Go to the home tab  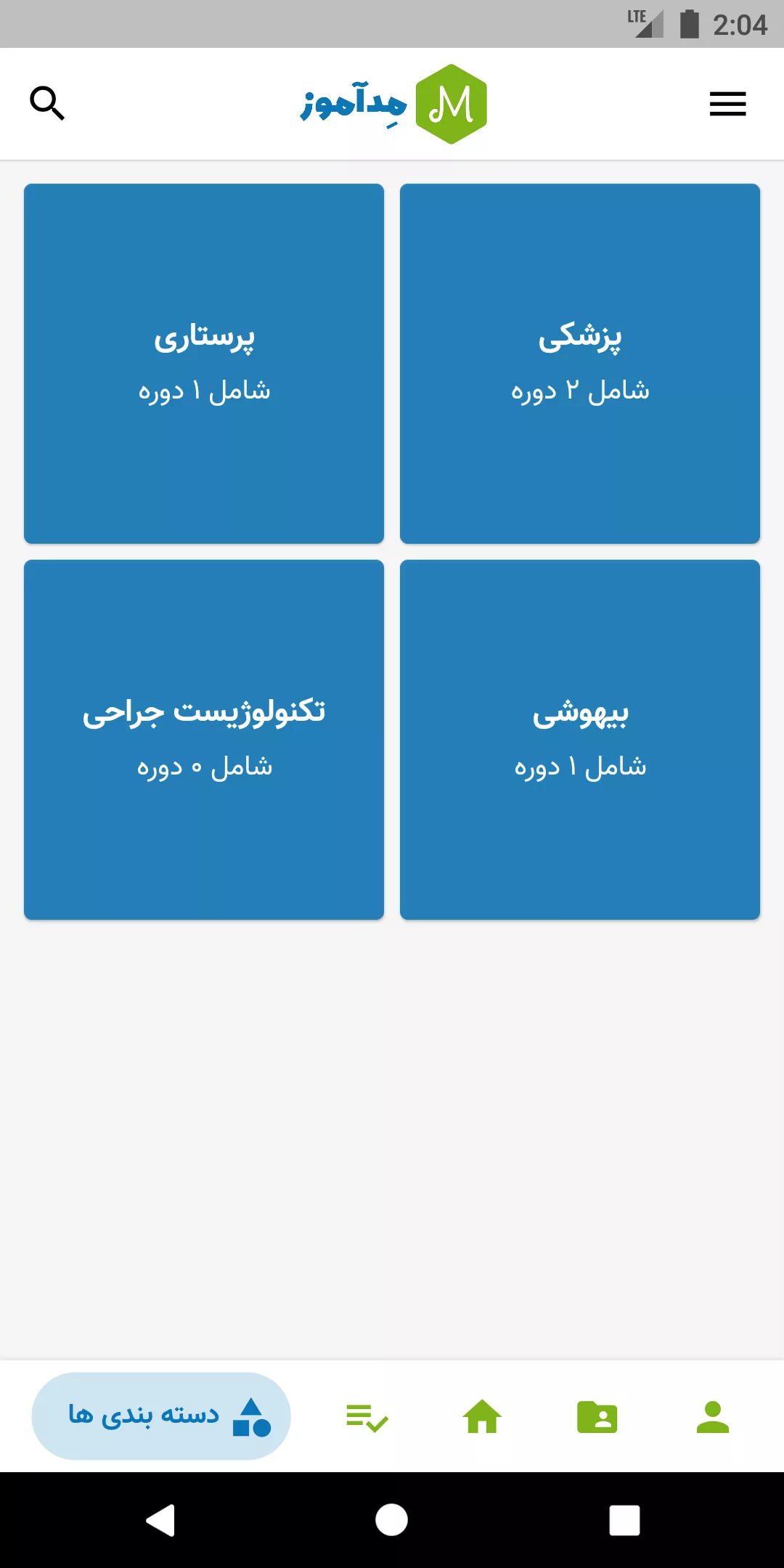tap(482, 1417)
